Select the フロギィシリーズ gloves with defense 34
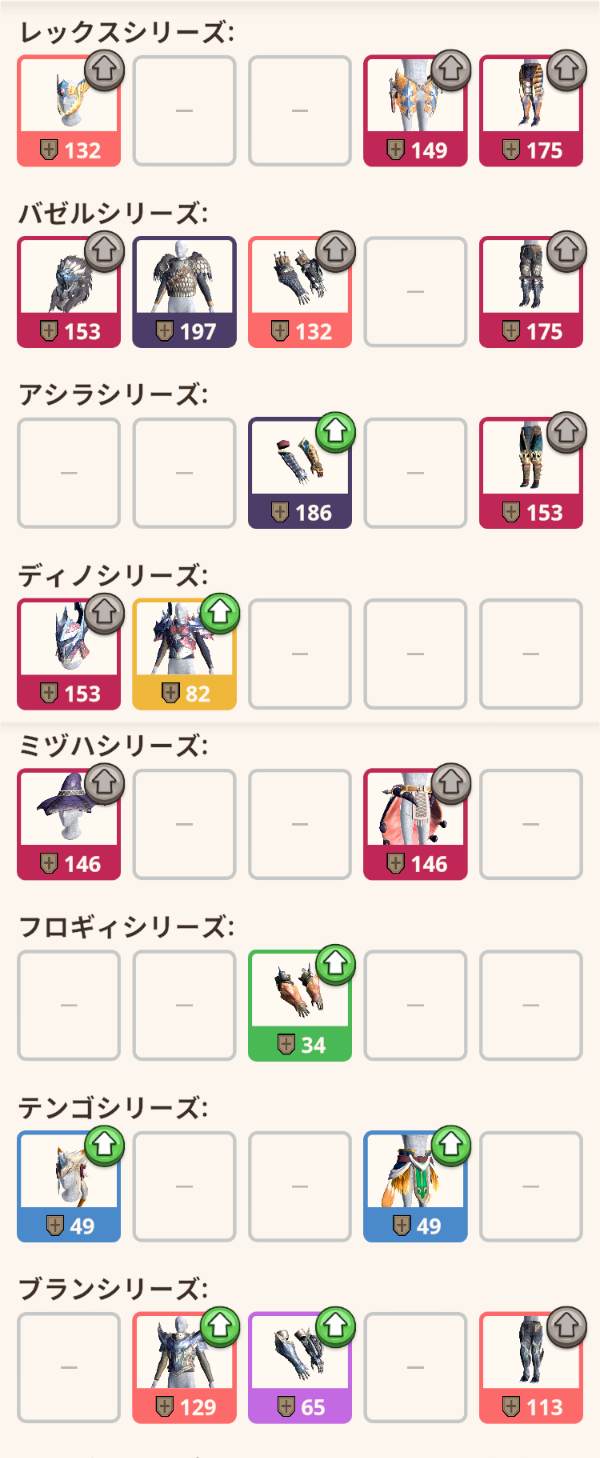 299,1005
